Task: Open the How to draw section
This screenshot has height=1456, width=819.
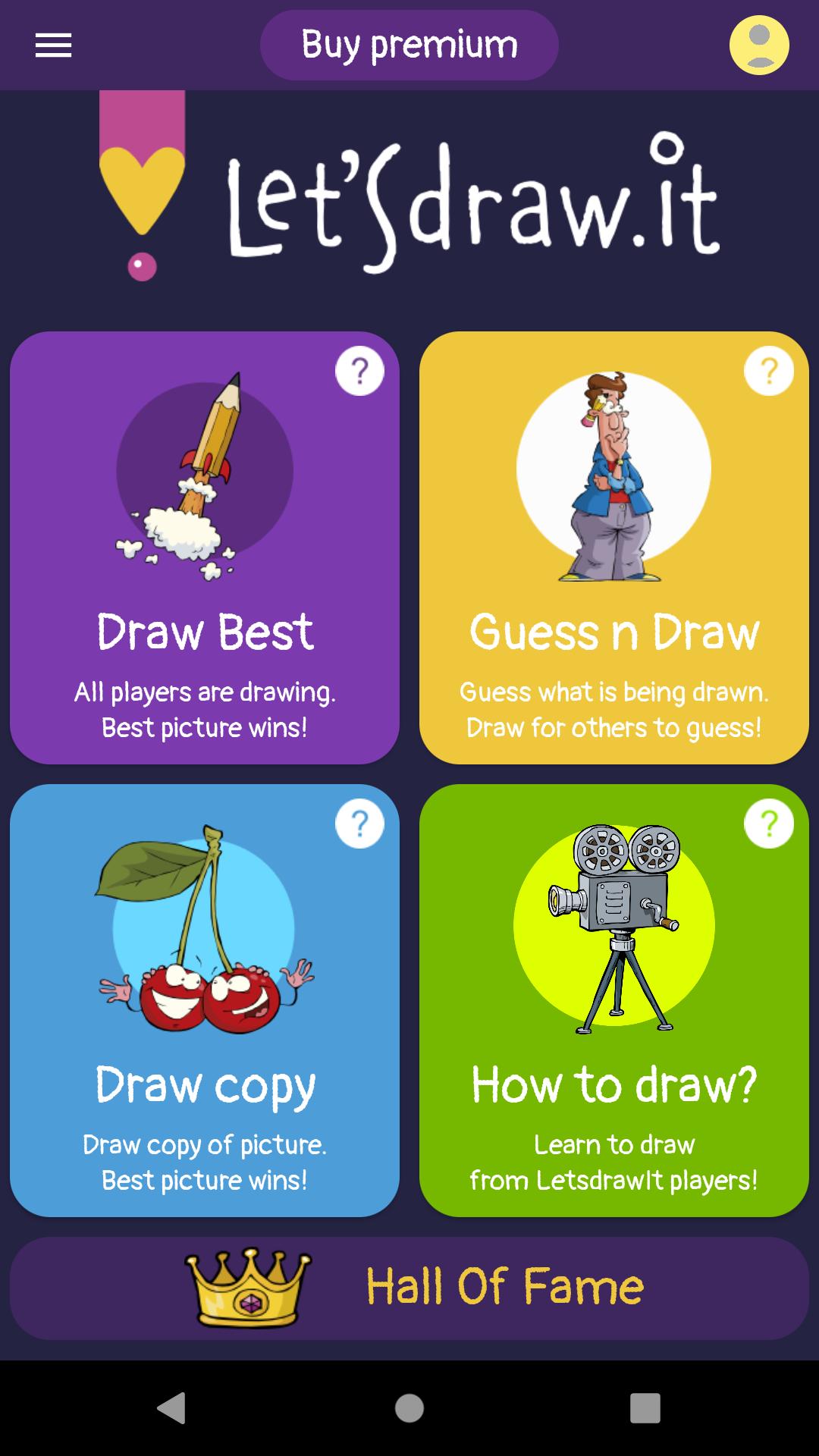Action: 613,1084
